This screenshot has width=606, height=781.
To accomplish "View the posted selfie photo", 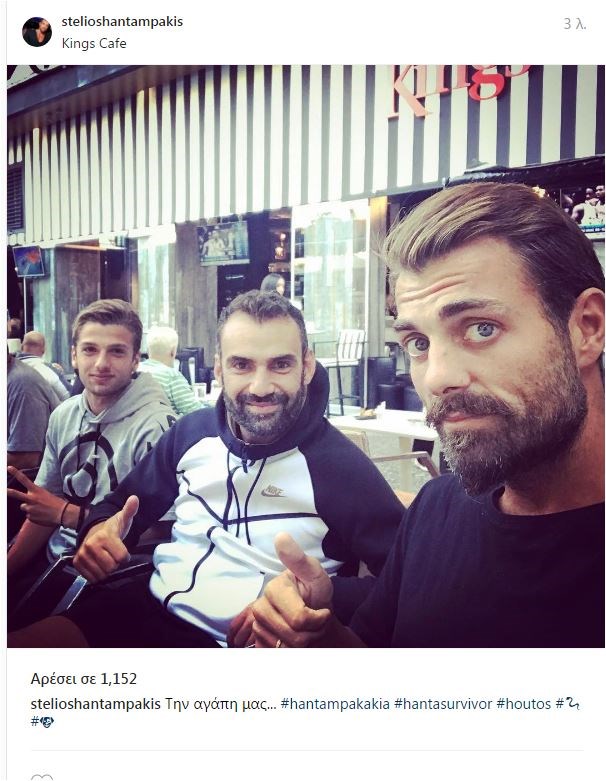I will coord(305,356).
